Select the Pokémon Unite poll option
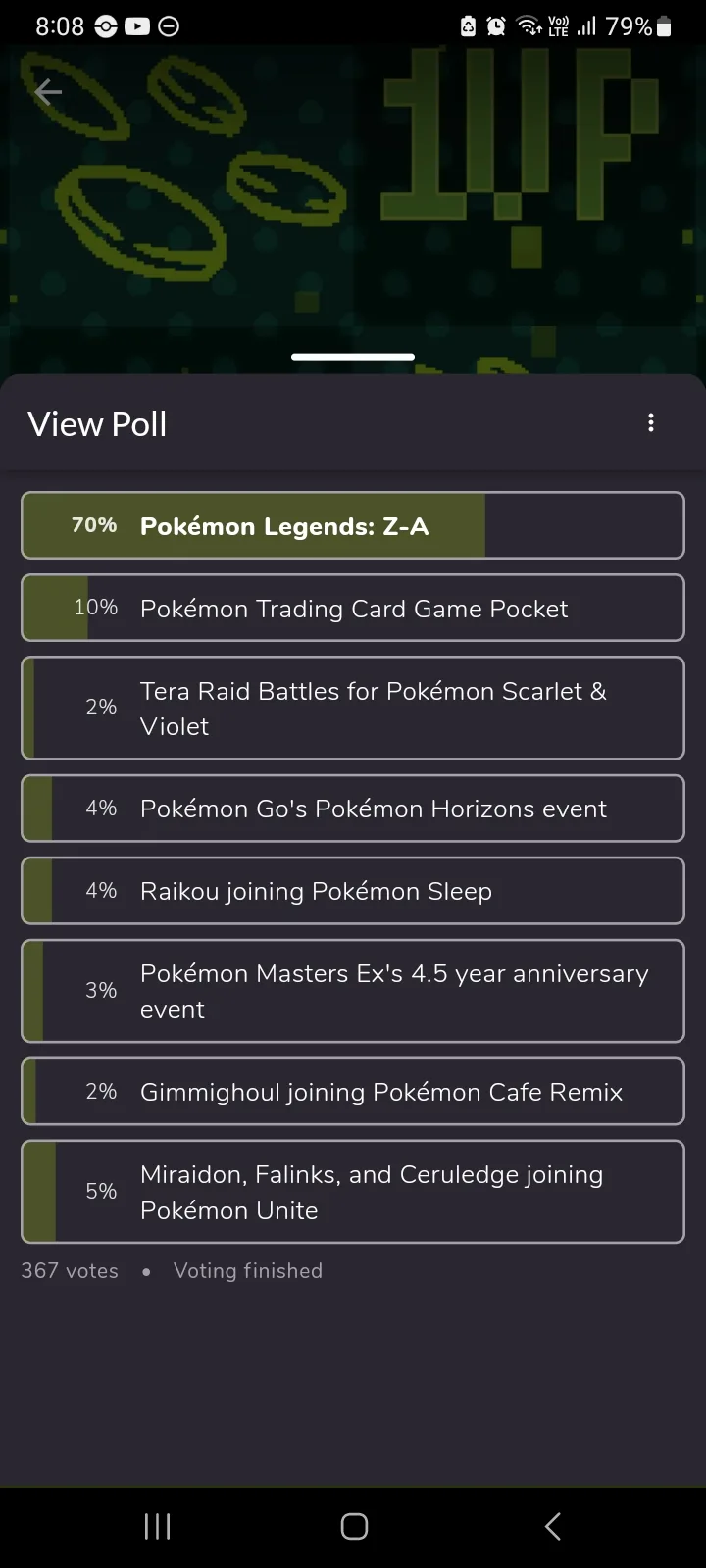The image size is (706, 1568). tap(353, 1192)
